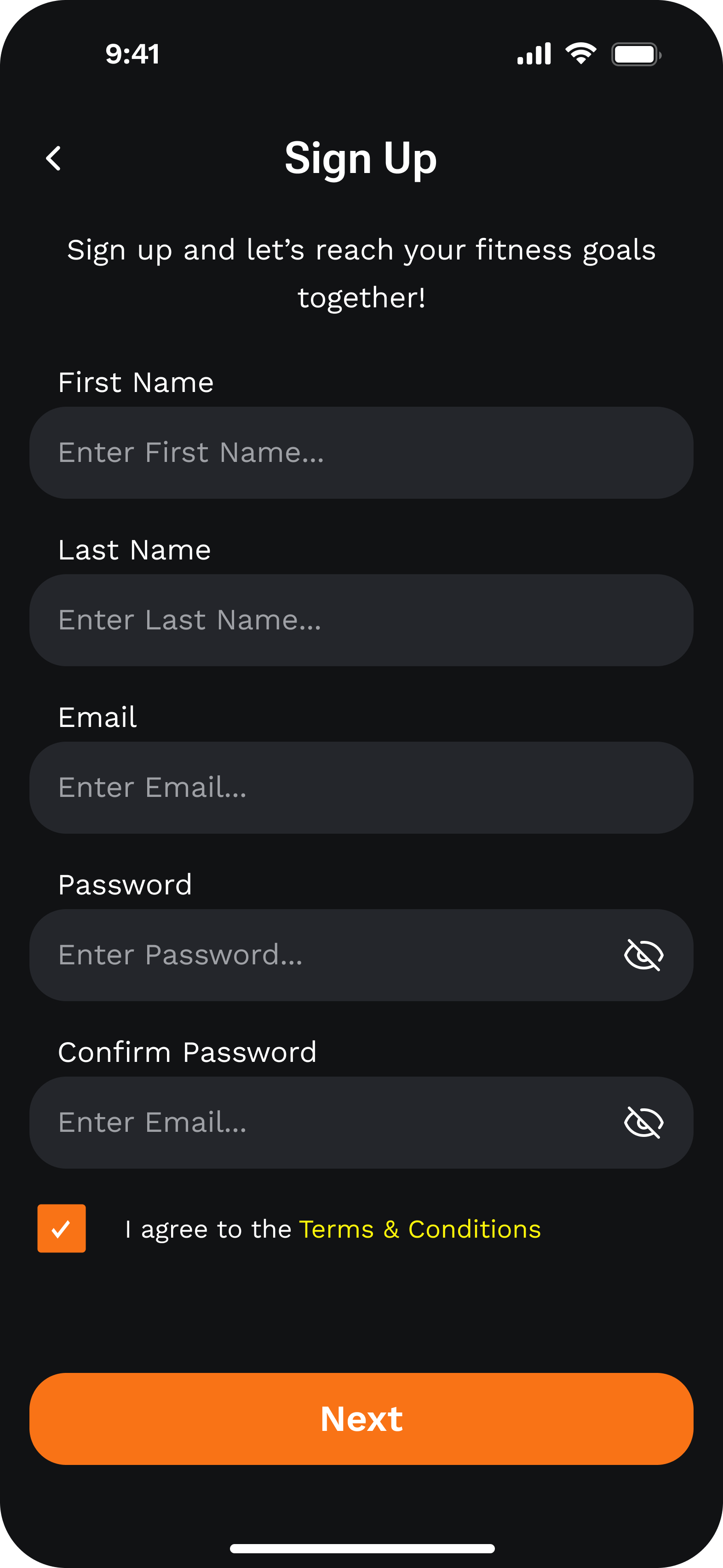
Task: Click the Enter First Name field
Action: tap(361, 452)
